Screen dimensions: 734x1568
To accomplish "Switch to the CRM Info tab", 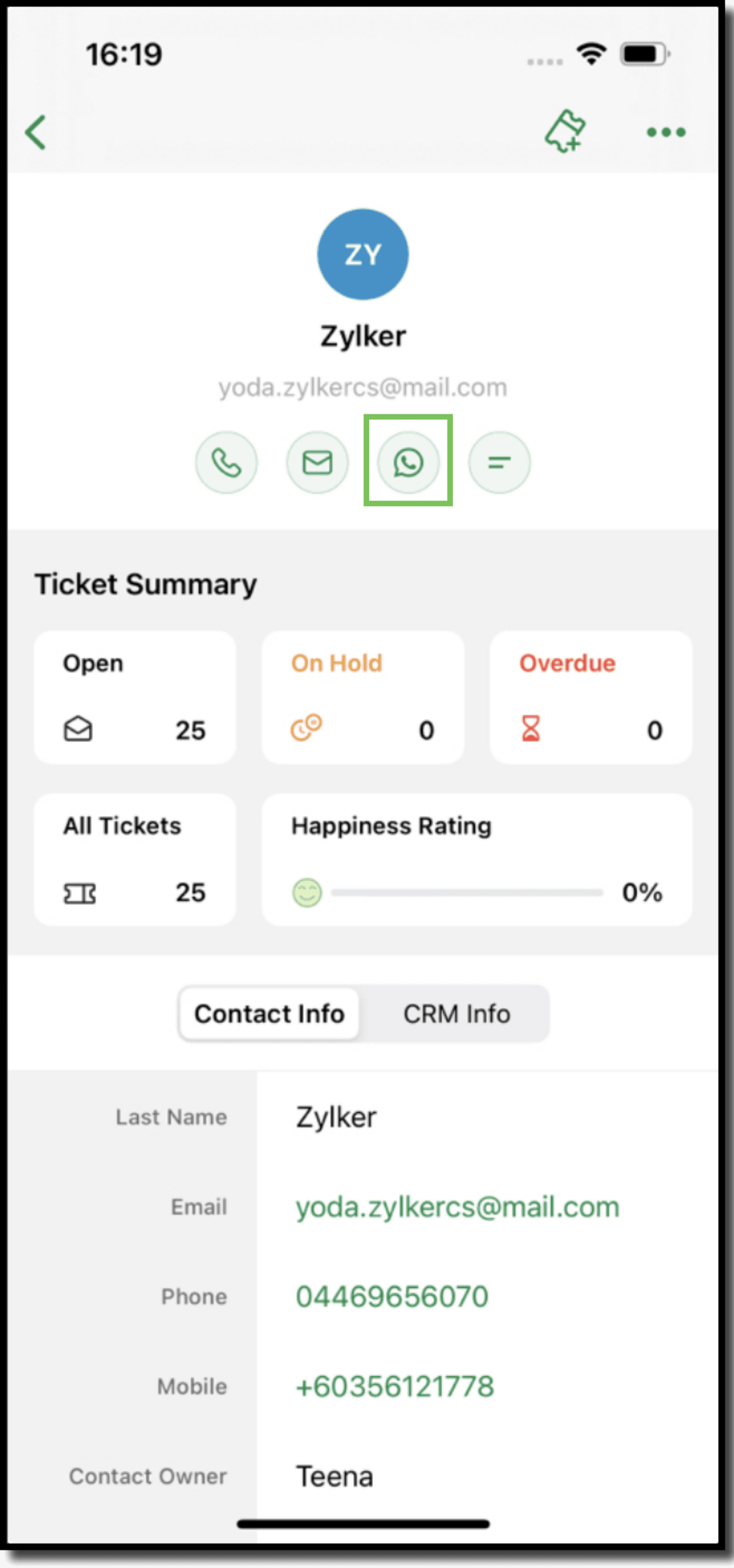I will pos(457,1014).
